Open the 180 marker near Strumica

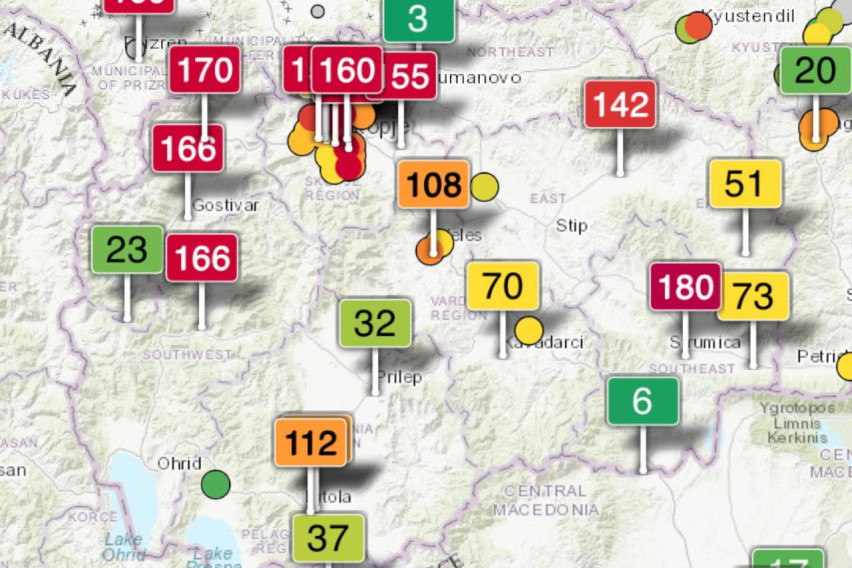click(x=685, y=287)
